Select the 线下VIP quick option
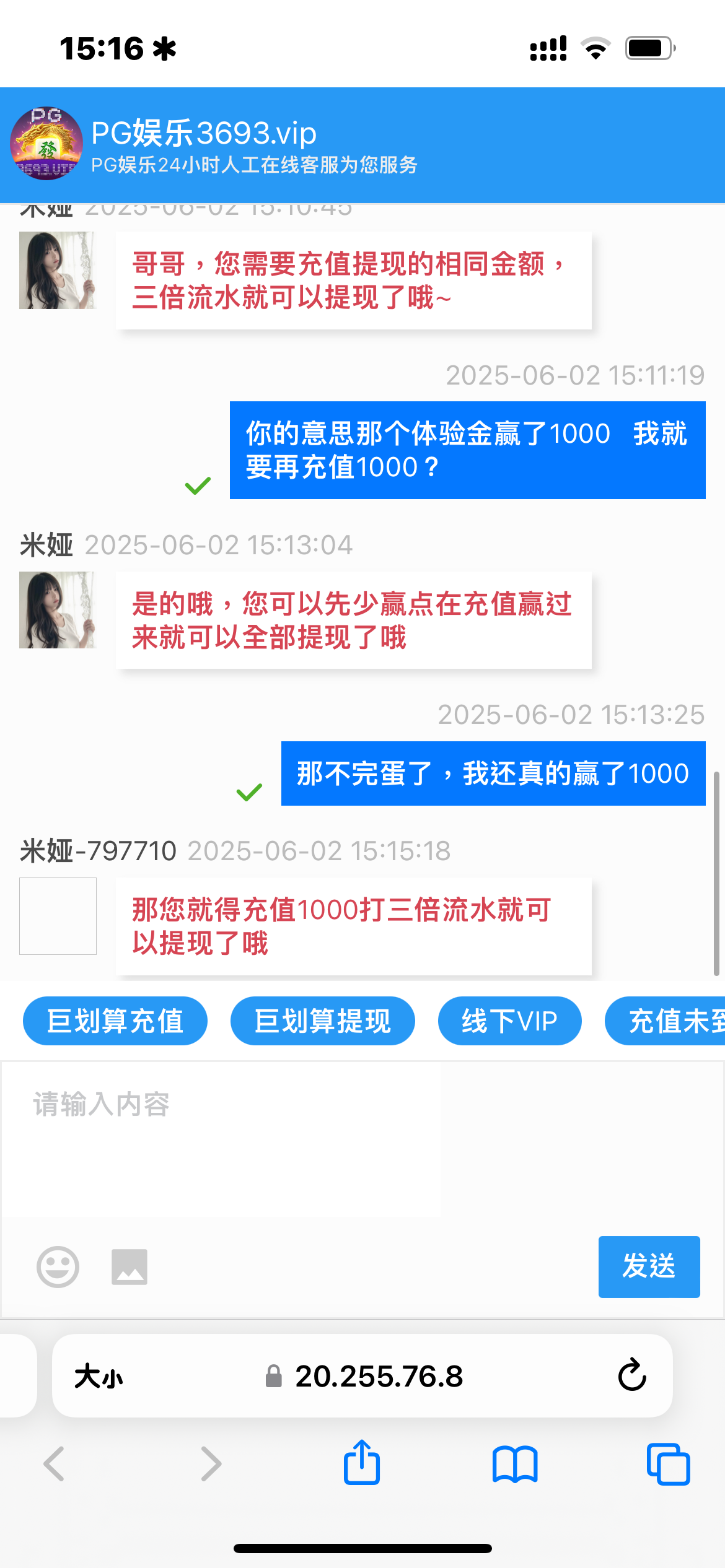The height and width of the screenshot is (1568, 725). coord(509,1021)
